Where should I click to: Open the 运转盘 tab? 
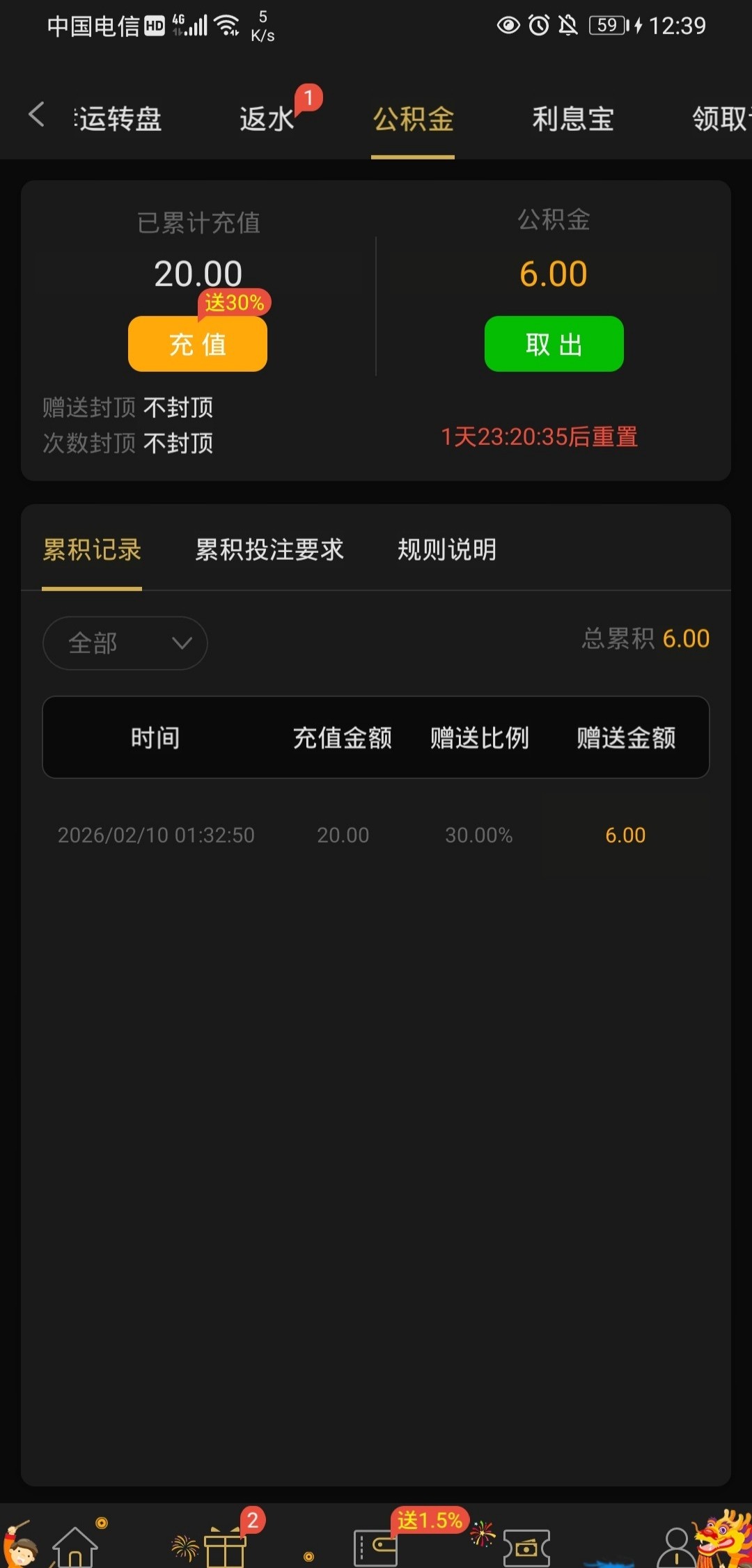[x=120, y=119]
